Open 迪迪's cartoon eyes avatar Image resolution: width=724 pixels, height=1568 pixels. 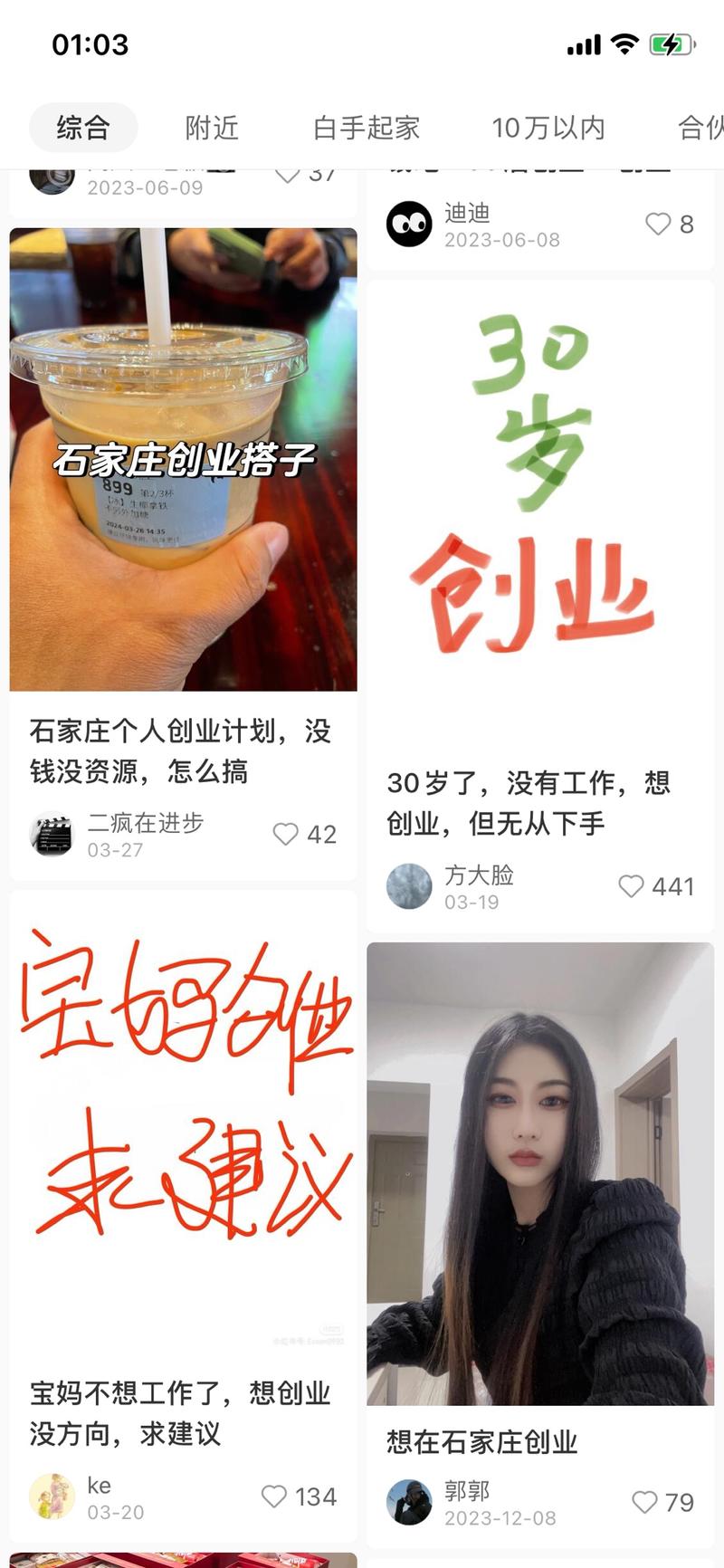[x=409, y=225]
